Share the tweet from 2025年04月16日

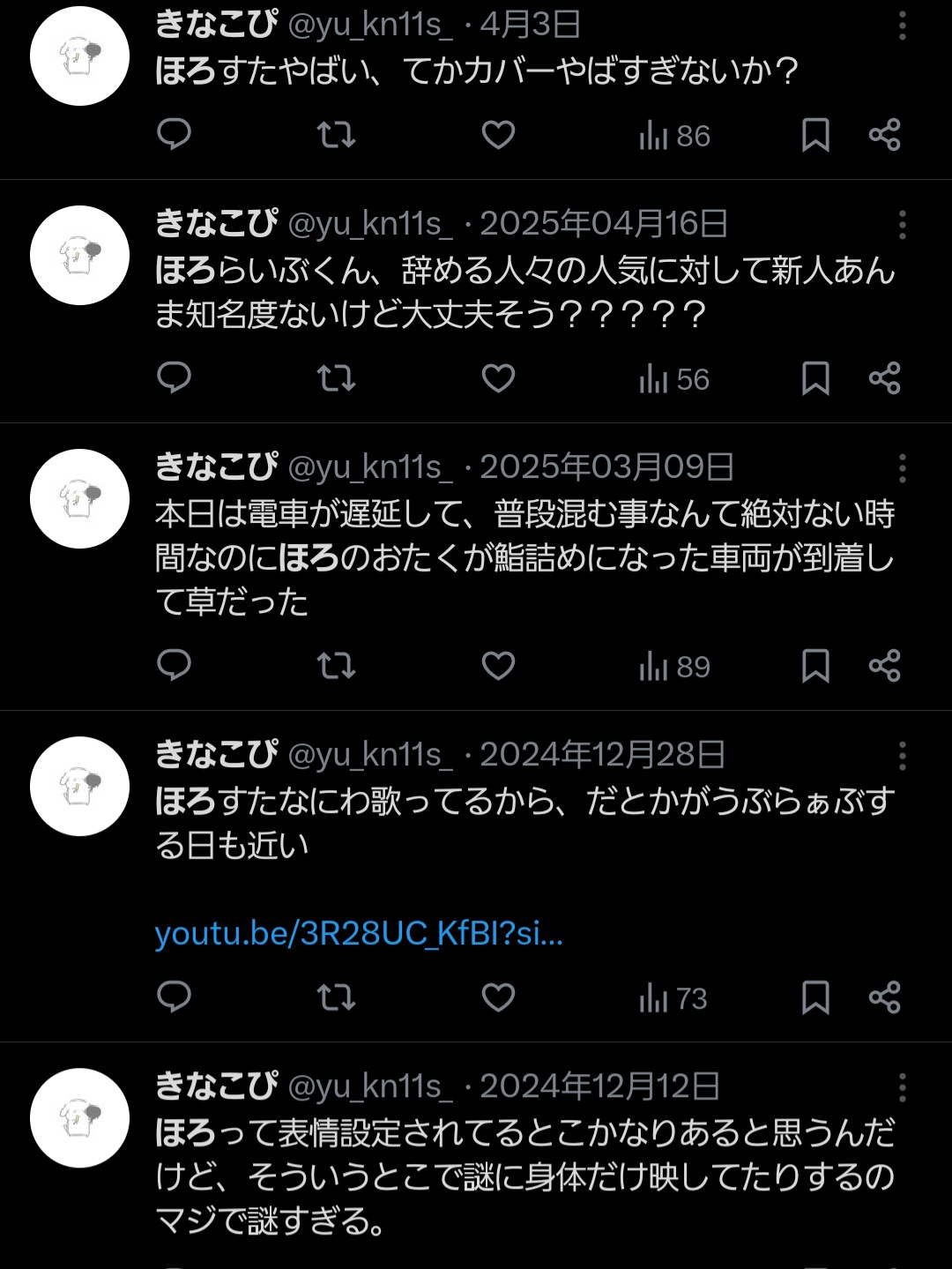884,378
